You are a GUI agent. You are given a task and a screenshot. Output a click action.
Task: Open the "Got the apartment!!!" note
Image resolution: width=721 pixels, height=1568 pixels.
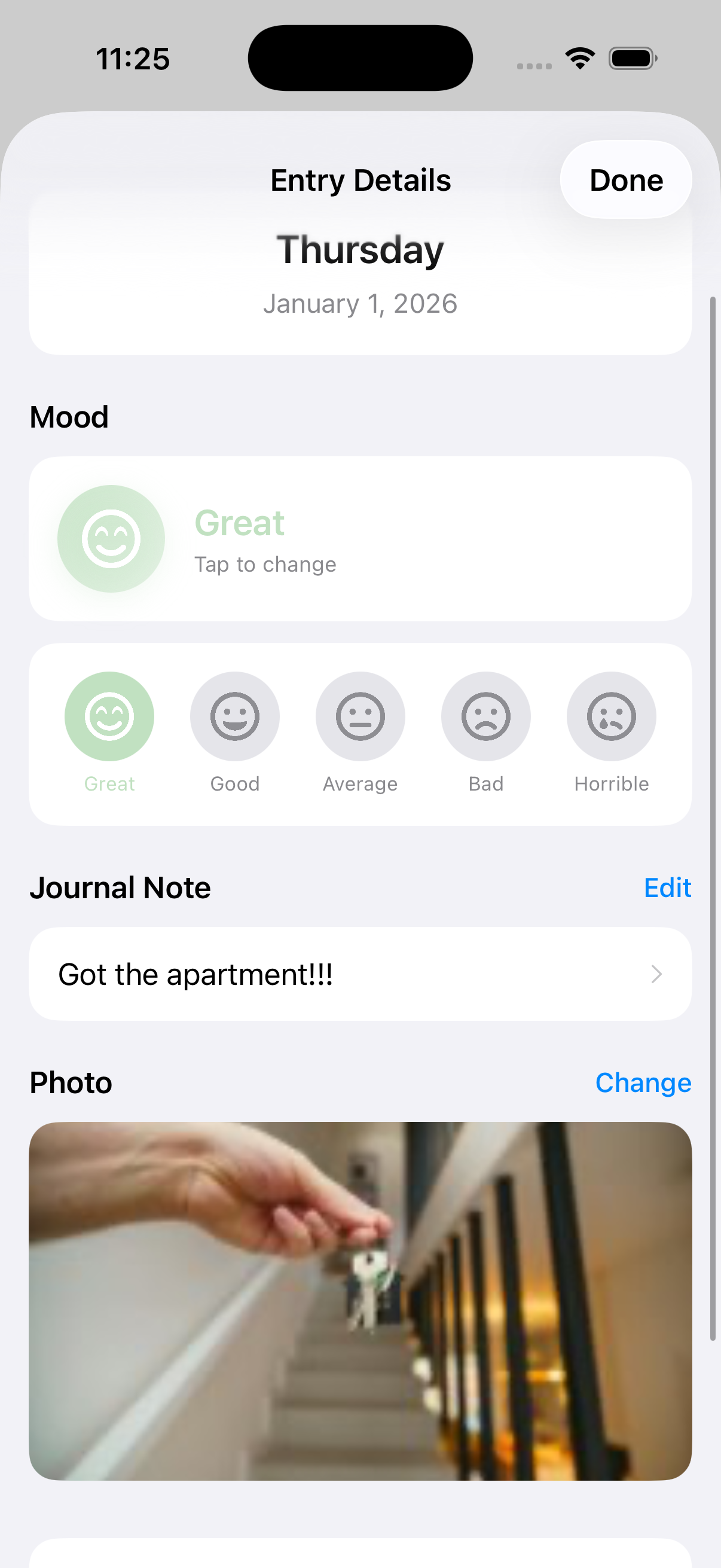click(x=359, y=974)
